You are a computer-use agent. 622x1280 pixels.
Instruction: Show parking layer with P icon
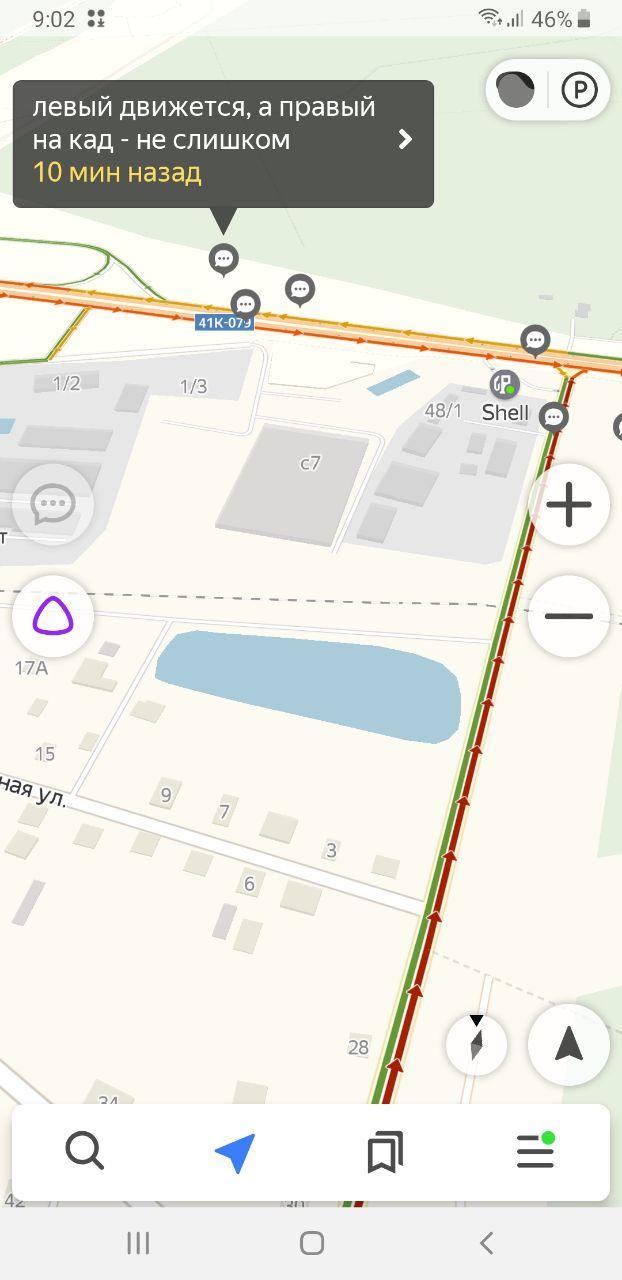(580, 90)
